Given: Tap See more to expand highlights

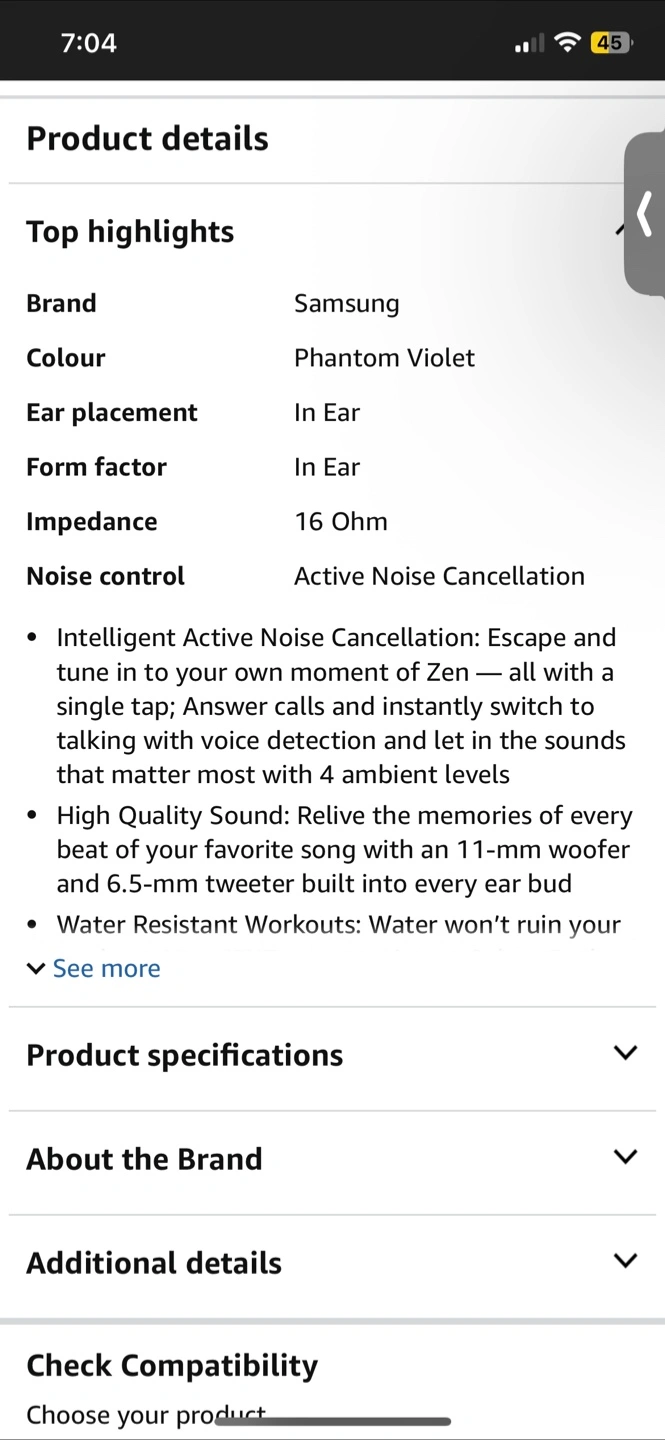Looking at the screenshot, I should [94, 968].
